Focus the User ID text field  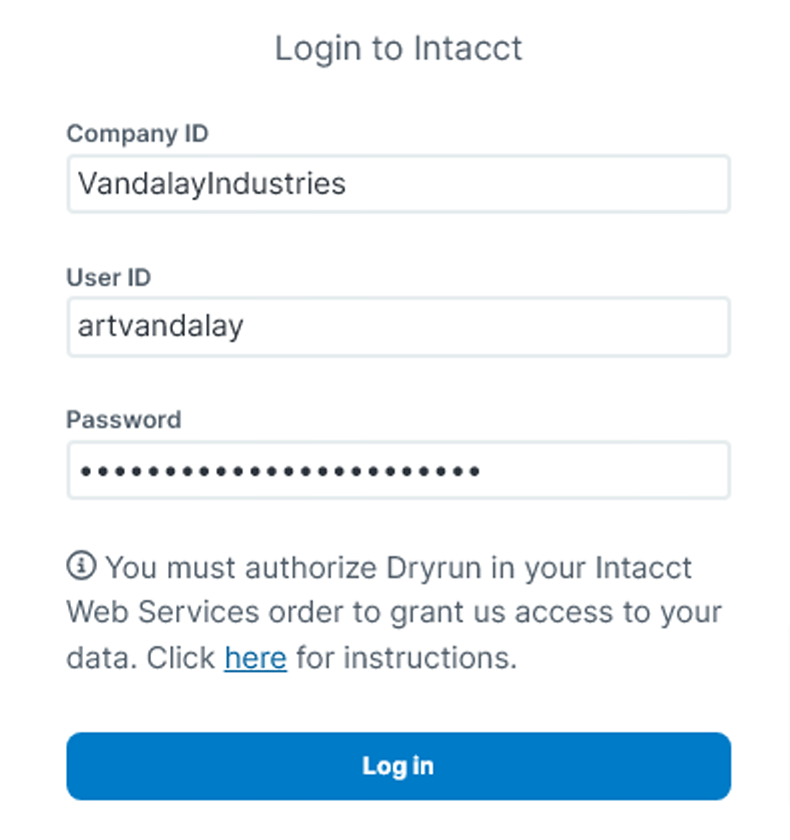pos(398,327)
